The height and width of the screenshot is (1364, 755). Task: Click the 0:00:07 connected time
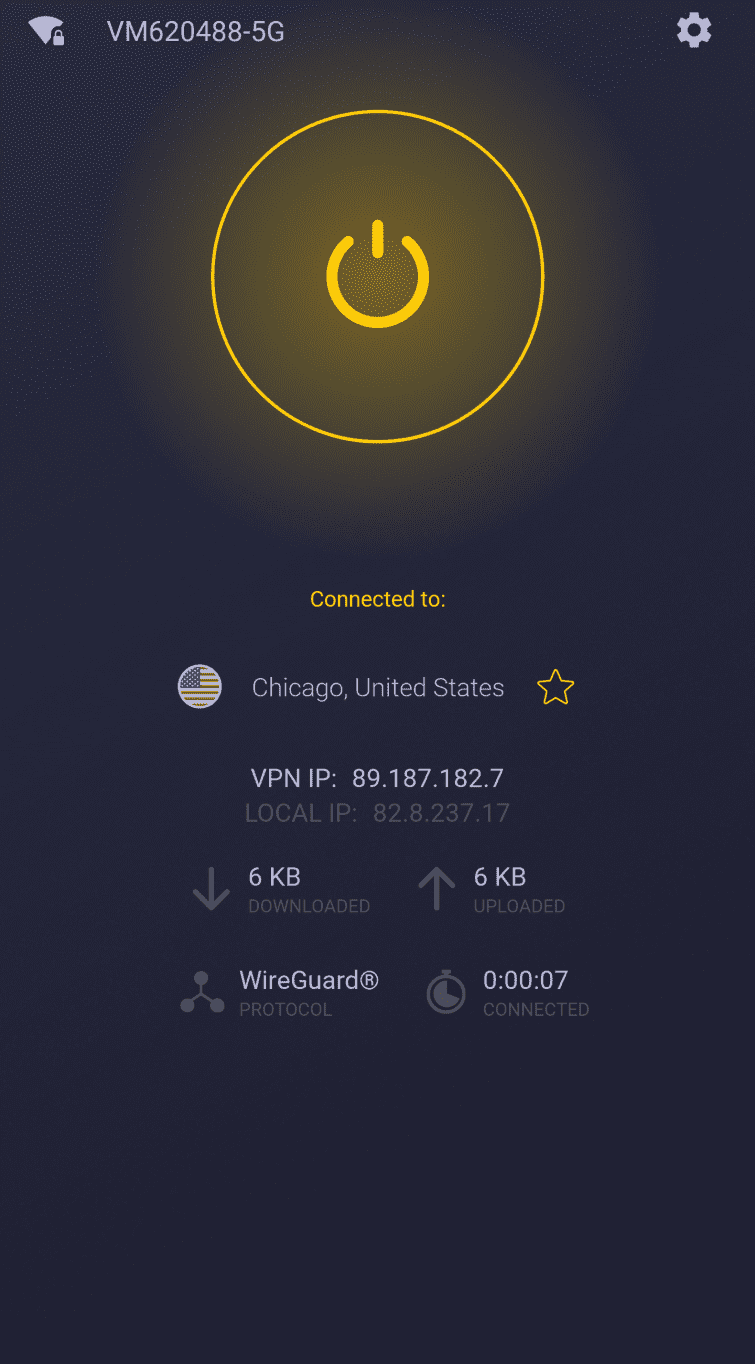coord(525,979)
